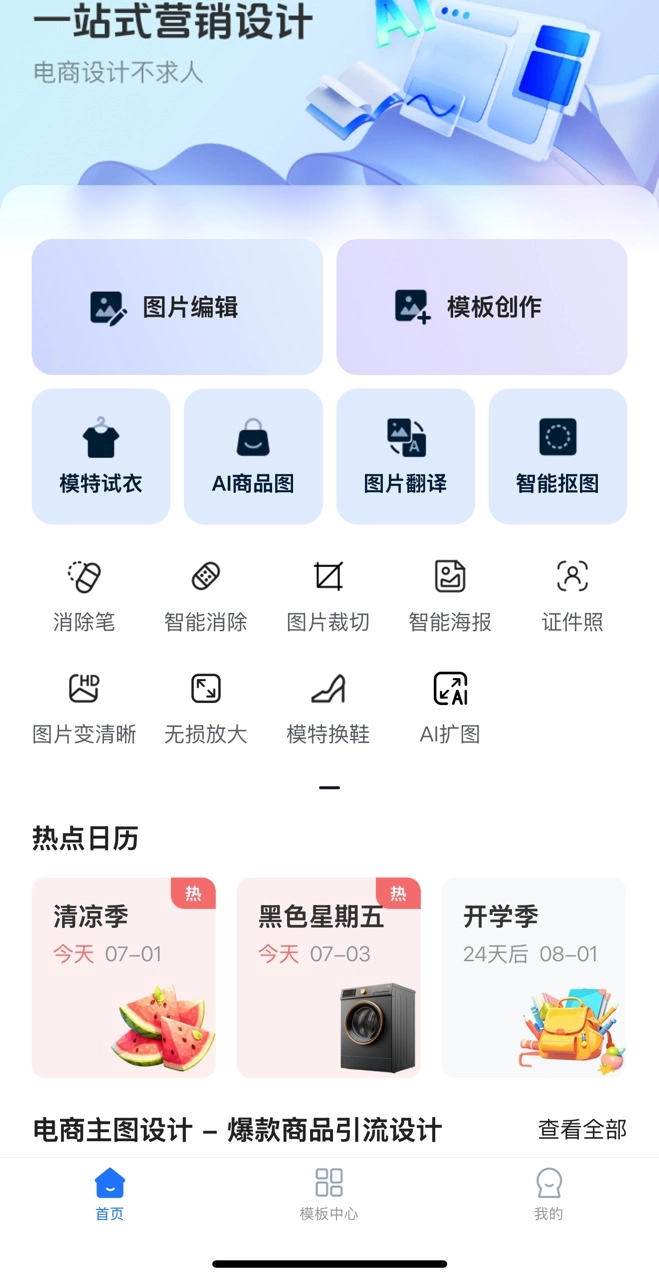
Task: Open 无损放大 upscaling tool
Action: click(x=206, y=708)
